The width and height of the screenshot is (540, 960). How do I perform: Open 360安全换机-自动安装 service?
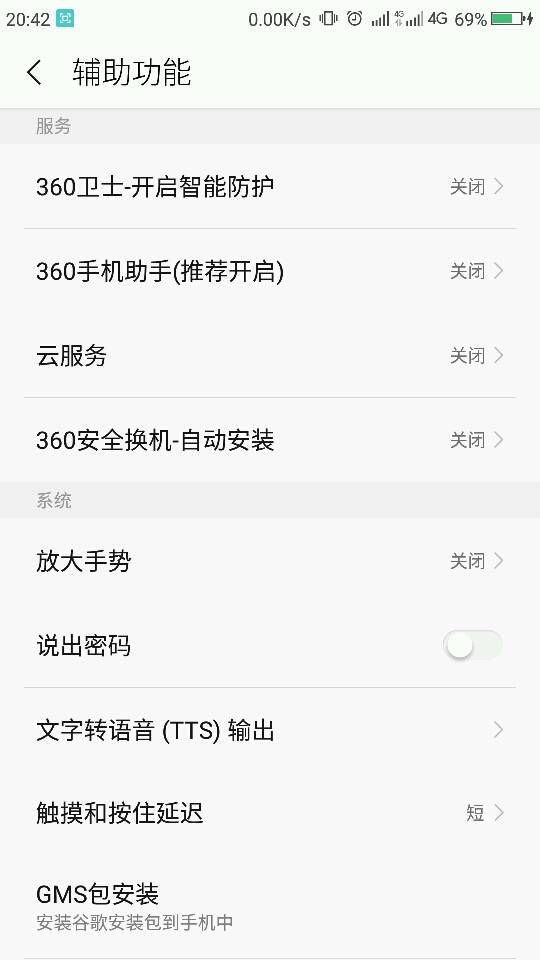(270, 440)
